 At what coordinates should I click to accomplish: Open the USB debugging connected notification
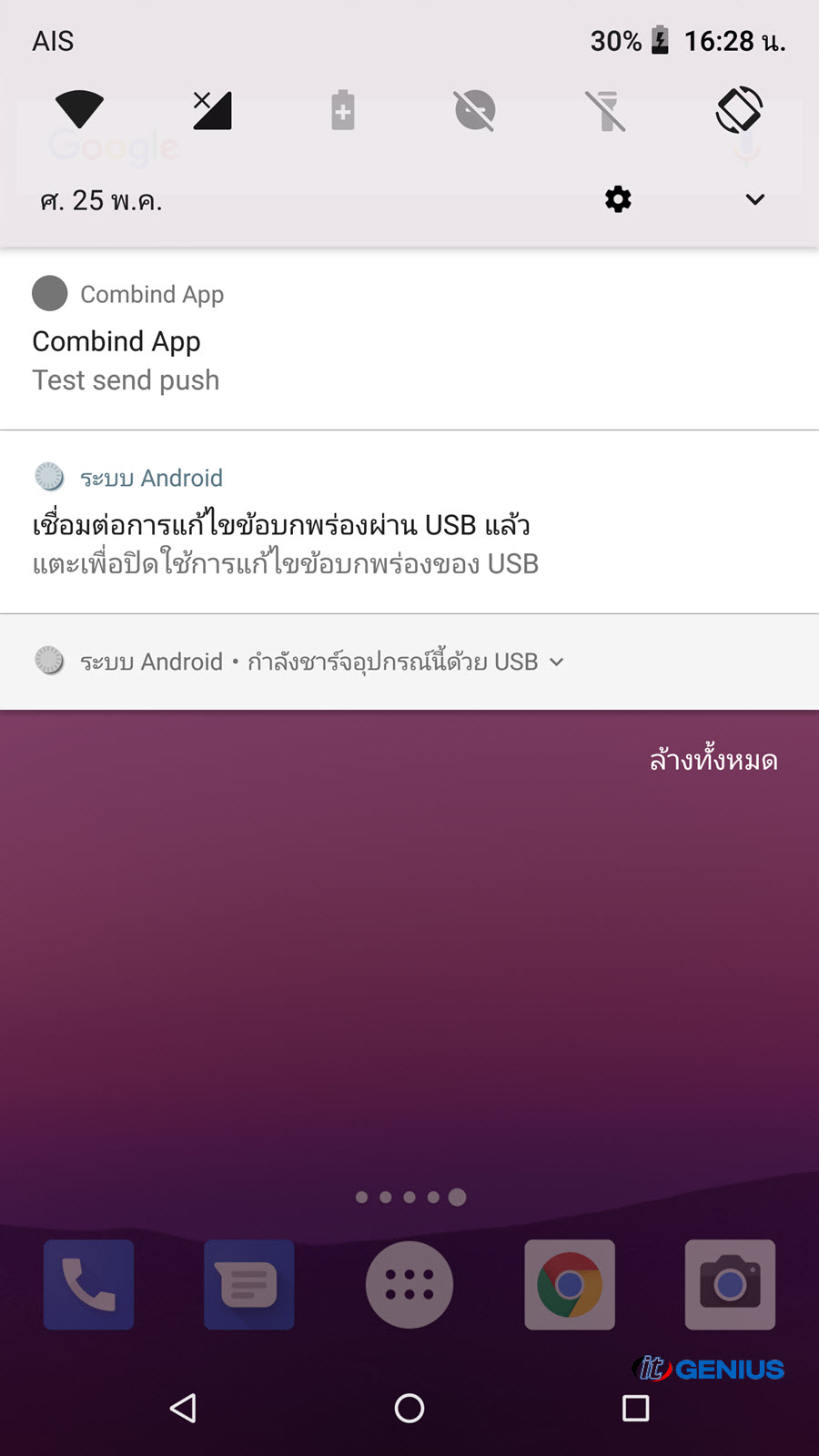click(409, 522)
